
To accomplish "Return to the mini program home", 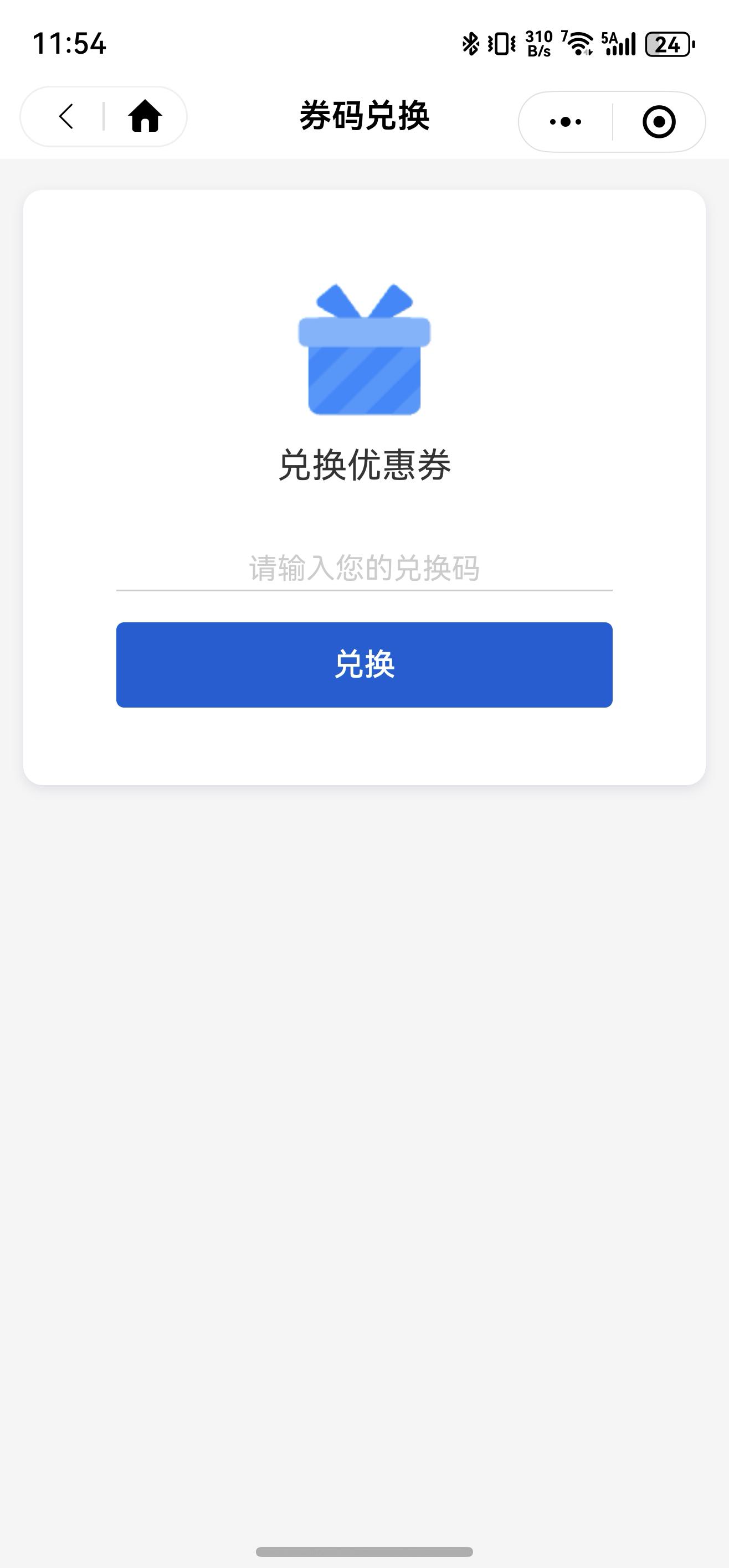I will tap(145, 116).
